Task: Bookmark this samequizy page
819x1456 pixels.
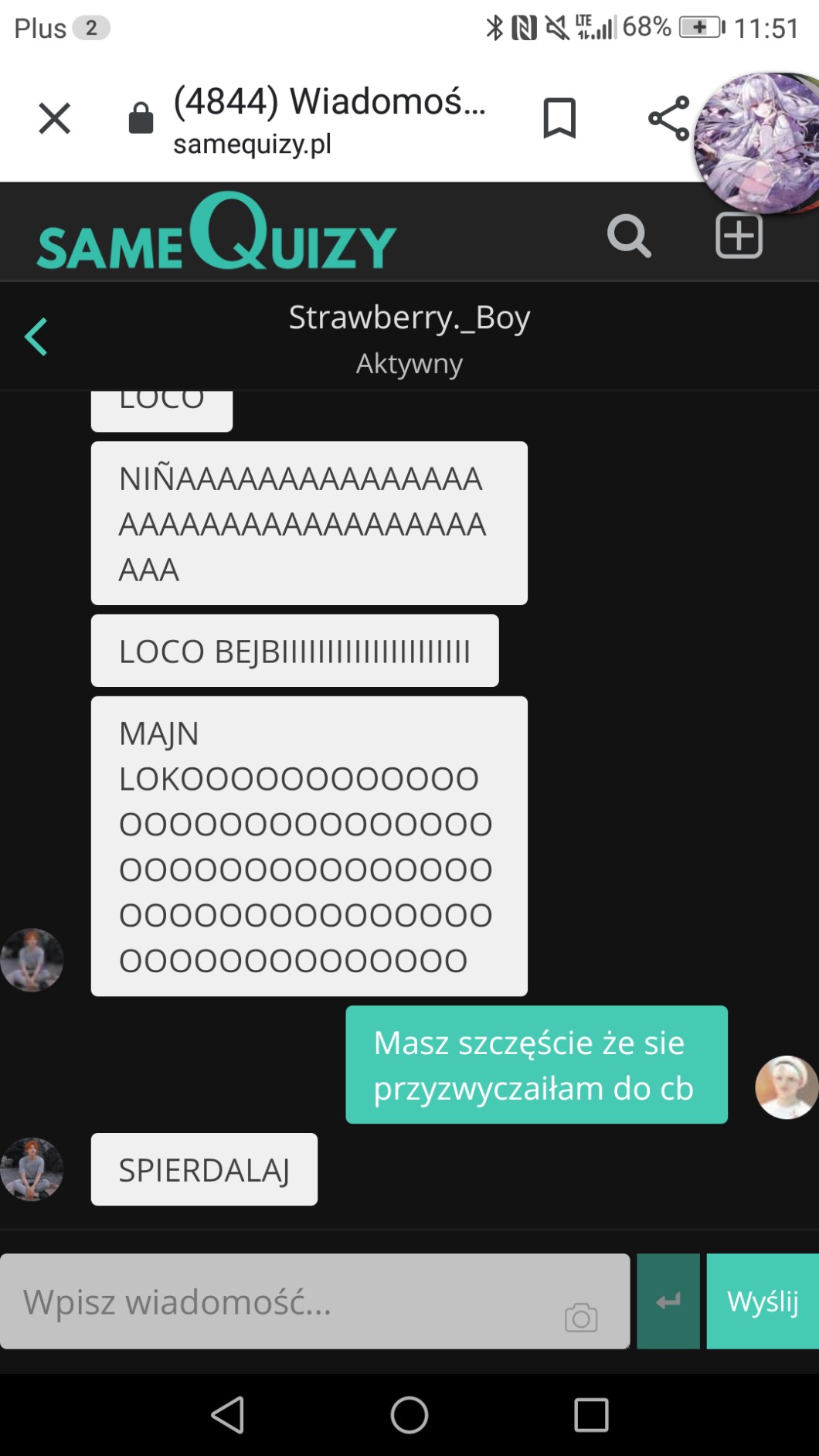Action: 559,118
